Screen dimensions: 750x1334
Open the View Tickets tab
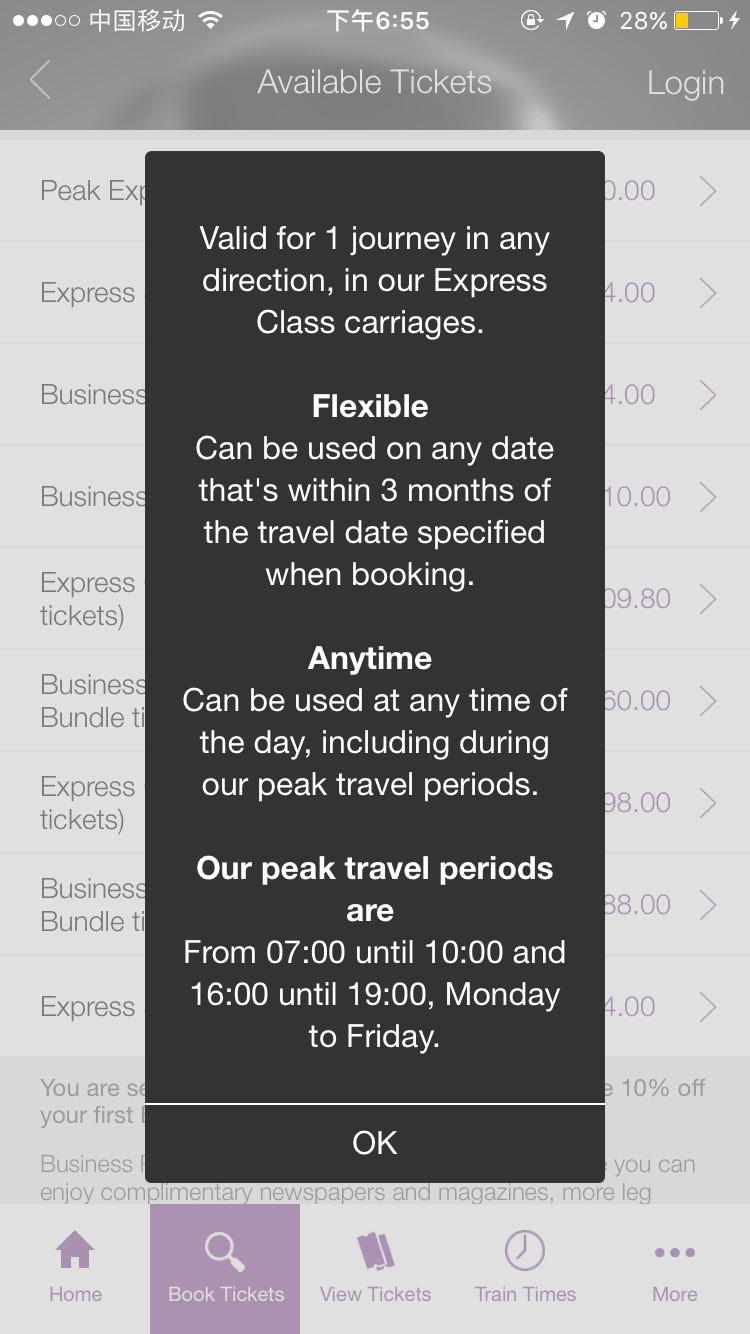(375, 1268)
